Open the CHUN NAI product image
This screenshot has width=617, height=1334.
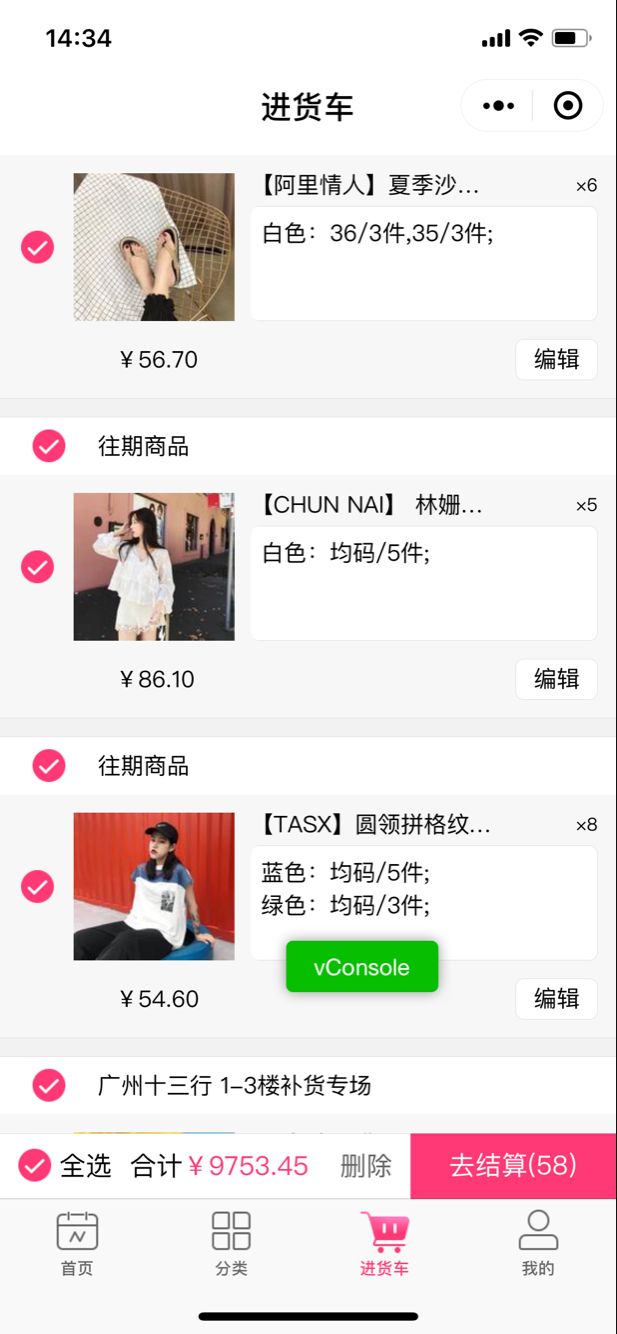click(154, 567)
